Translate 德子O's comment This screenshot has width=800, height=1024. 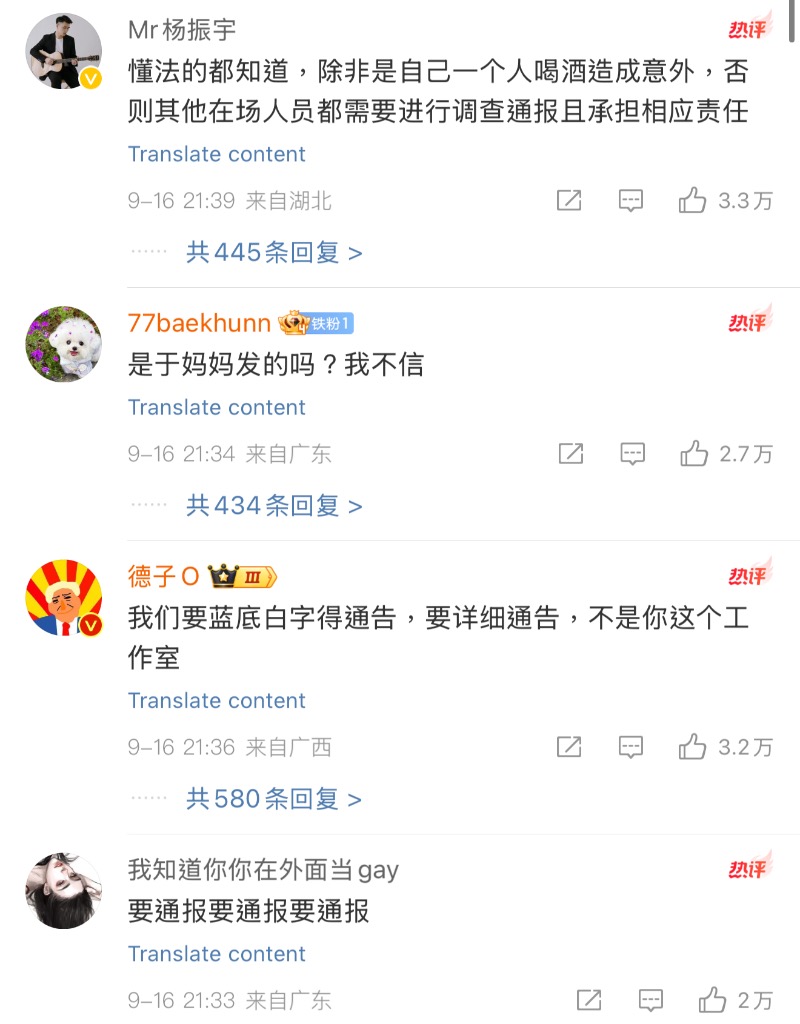(x=216, y=700)
